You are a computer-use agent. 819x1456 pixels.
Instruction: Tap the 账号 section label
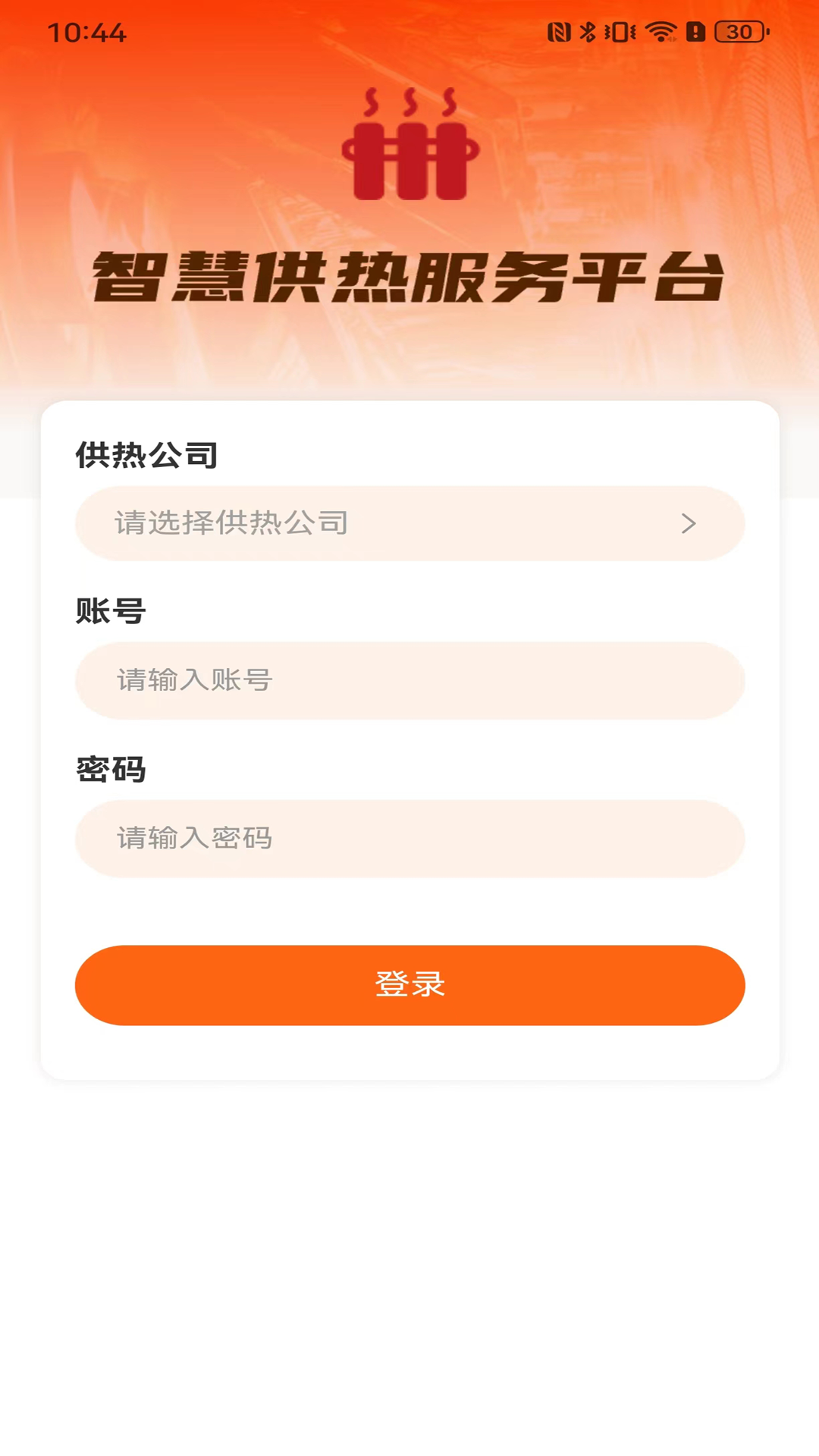tap(112, 611)
